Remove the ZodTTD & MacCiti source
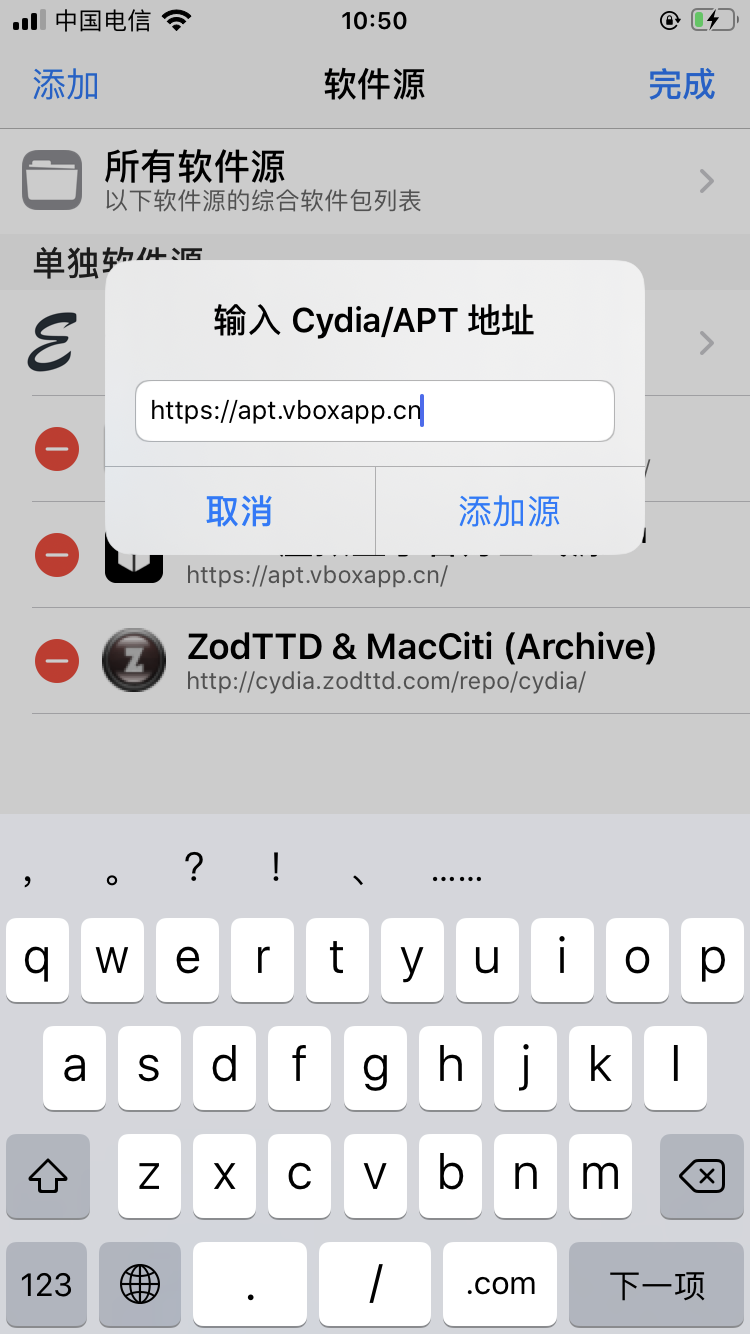750x1334 pixels. (x=57, y=660)
